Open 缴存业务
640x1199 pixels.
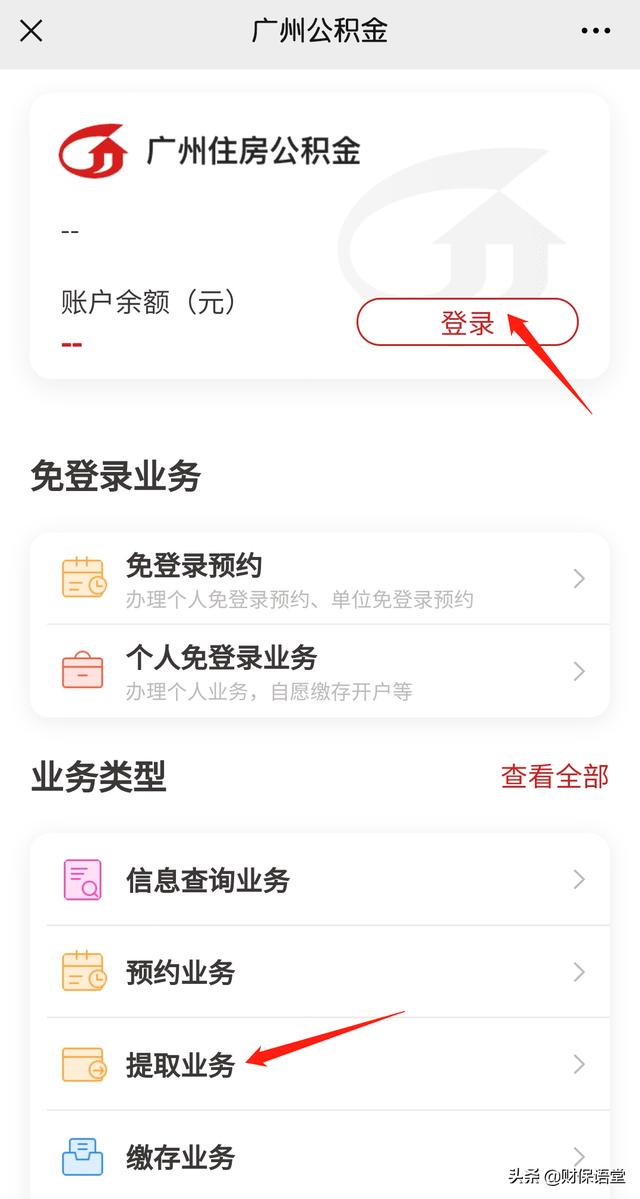pos(320,1155)
